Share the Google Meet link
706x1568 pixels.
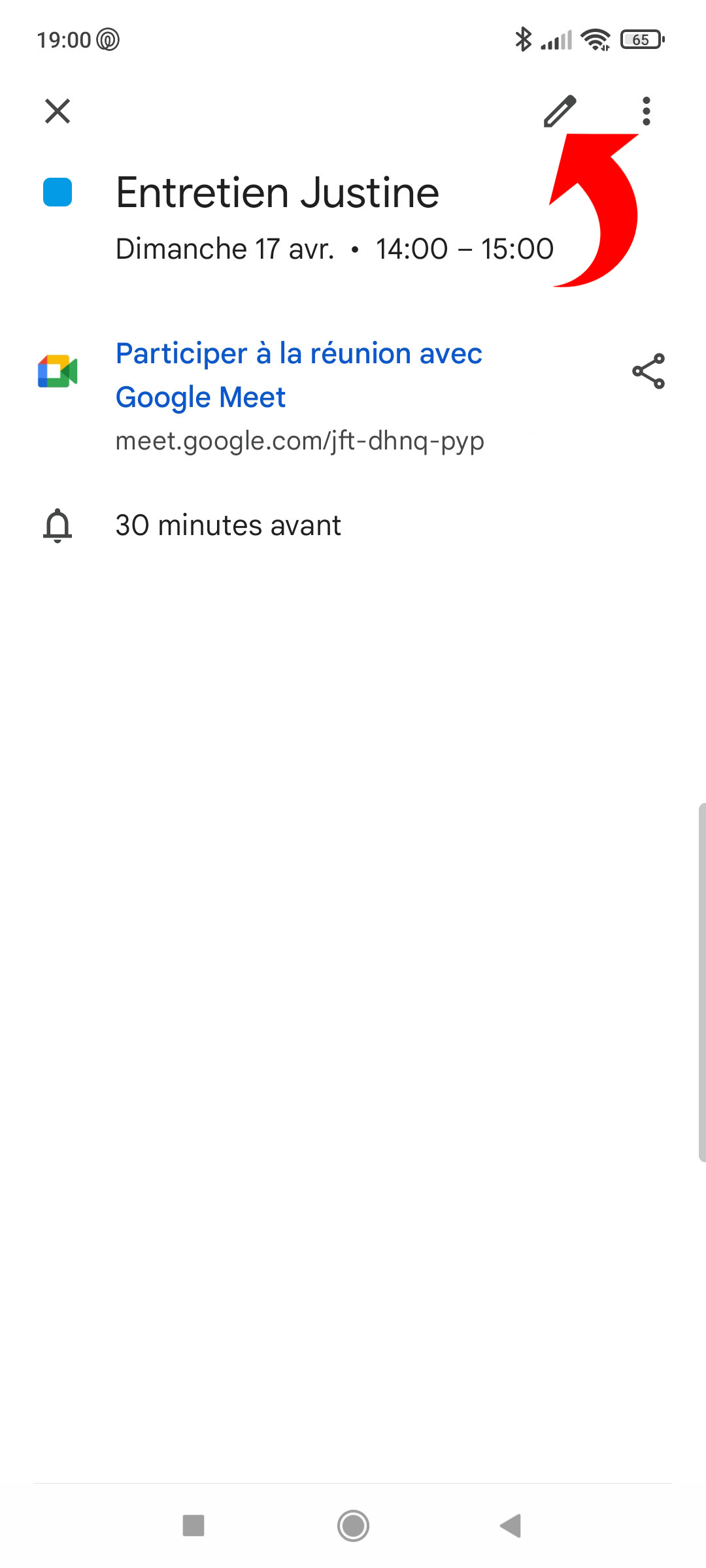click(x=648, y=372)
